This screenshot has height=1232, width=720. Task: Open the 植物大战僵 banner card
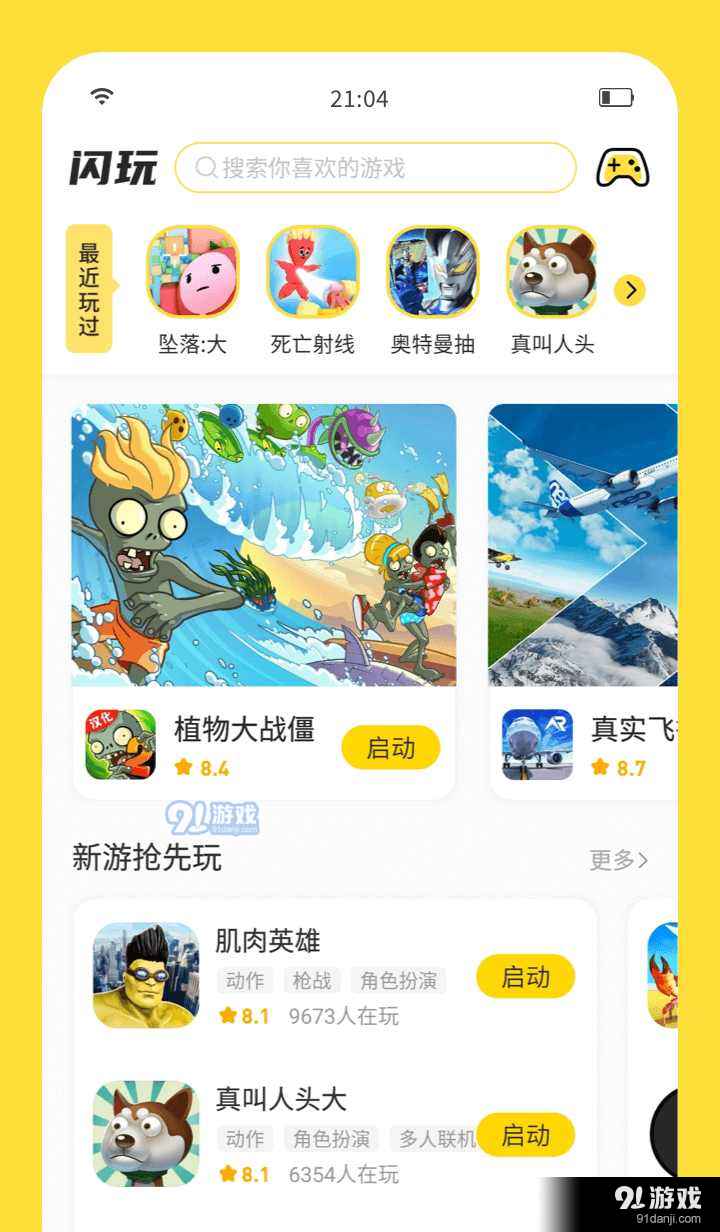tap(264, 601)
